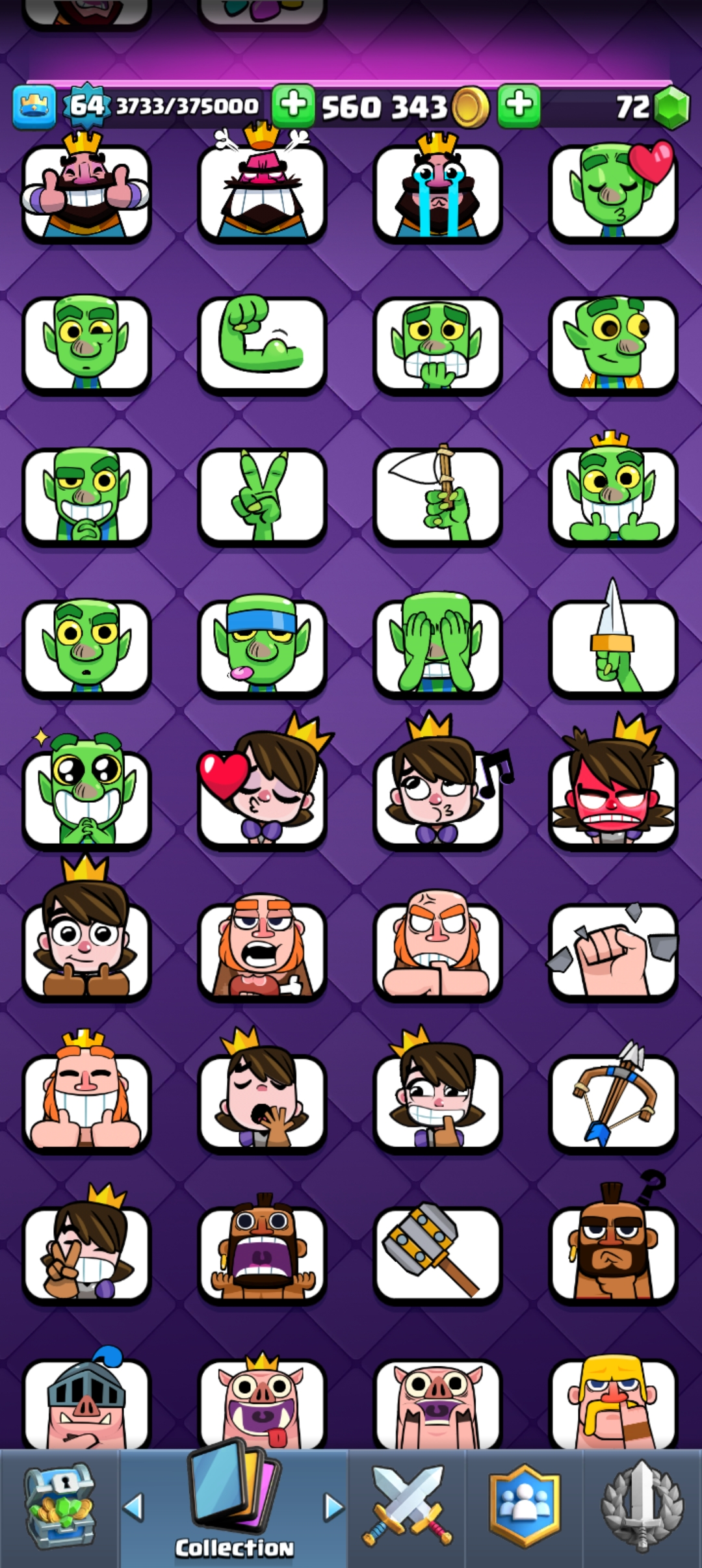Open the king level crown icon
This screenshot has height=1568, width=702.
coord(34,106)
